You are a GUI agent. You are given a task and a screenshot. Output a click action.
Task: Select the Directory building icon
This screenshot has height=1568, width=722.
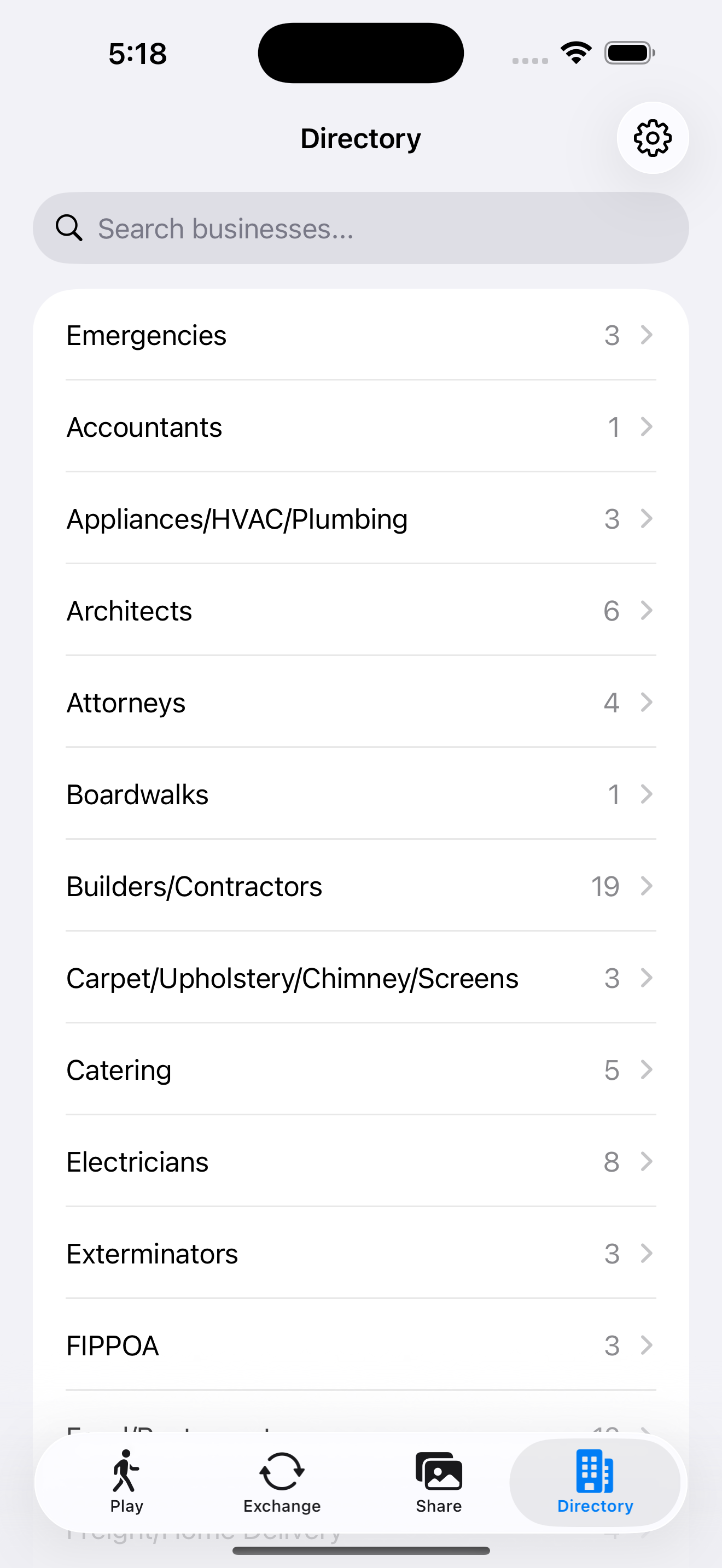[x=594, y=1473]
